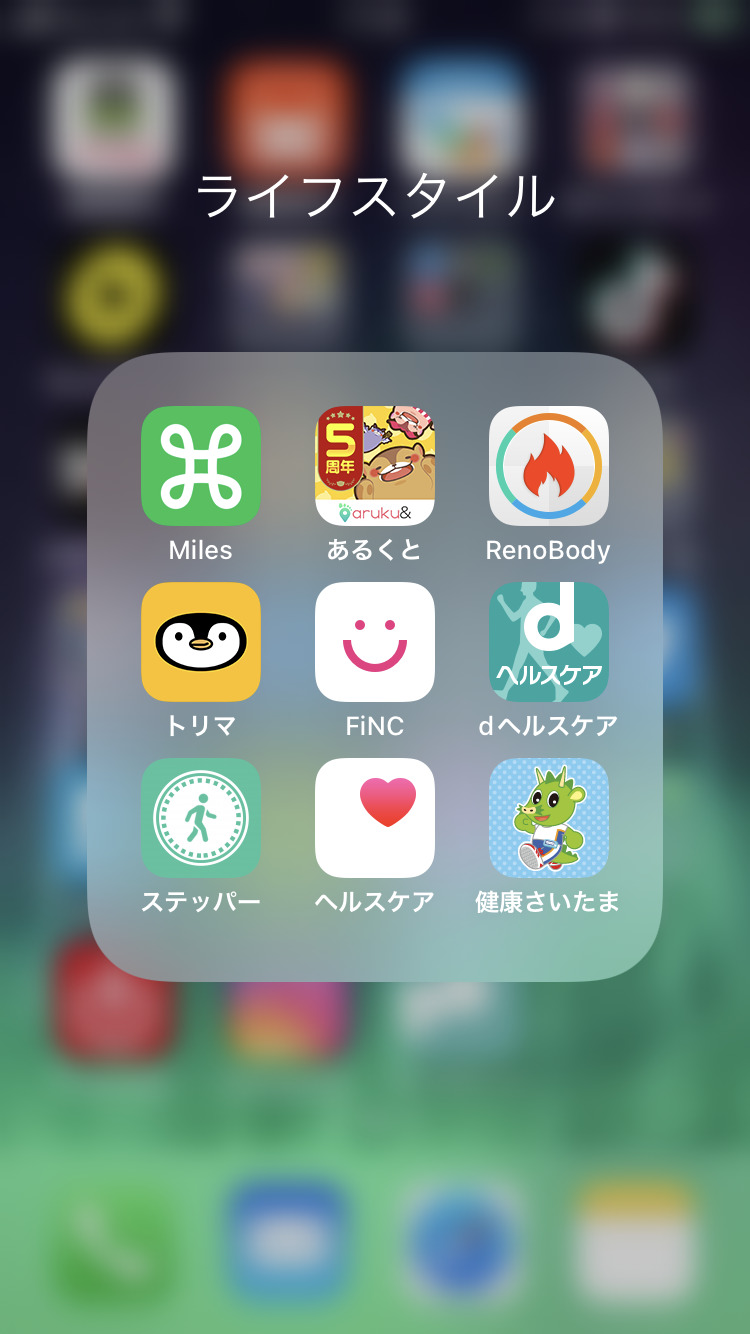Open the Miles app
The image size is (750, 1334).
pos(201,466)
